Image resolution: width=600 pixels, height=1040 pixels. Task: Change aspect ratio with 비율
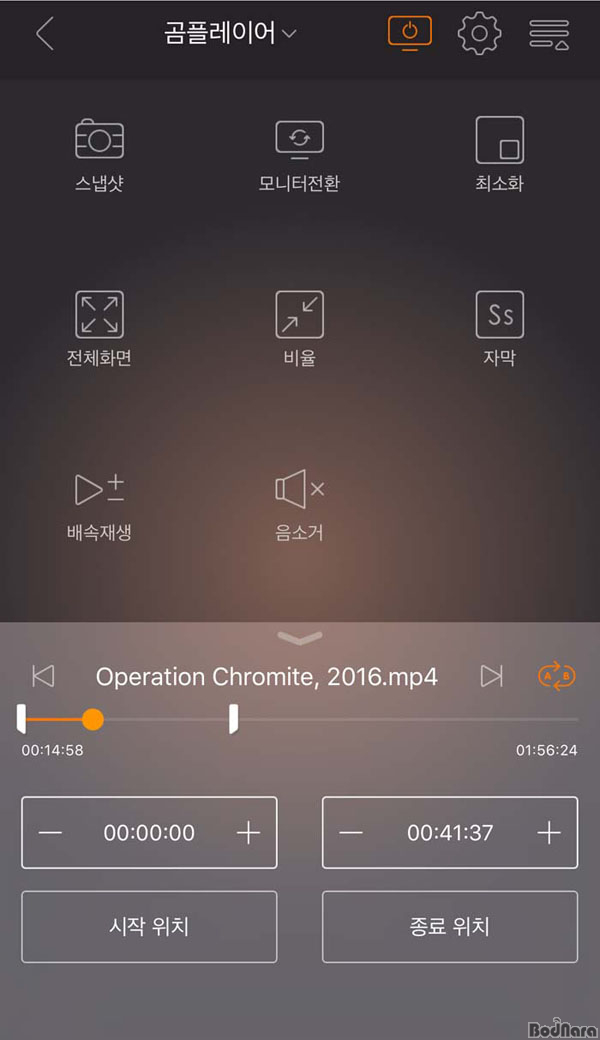[x=299, y=328]
